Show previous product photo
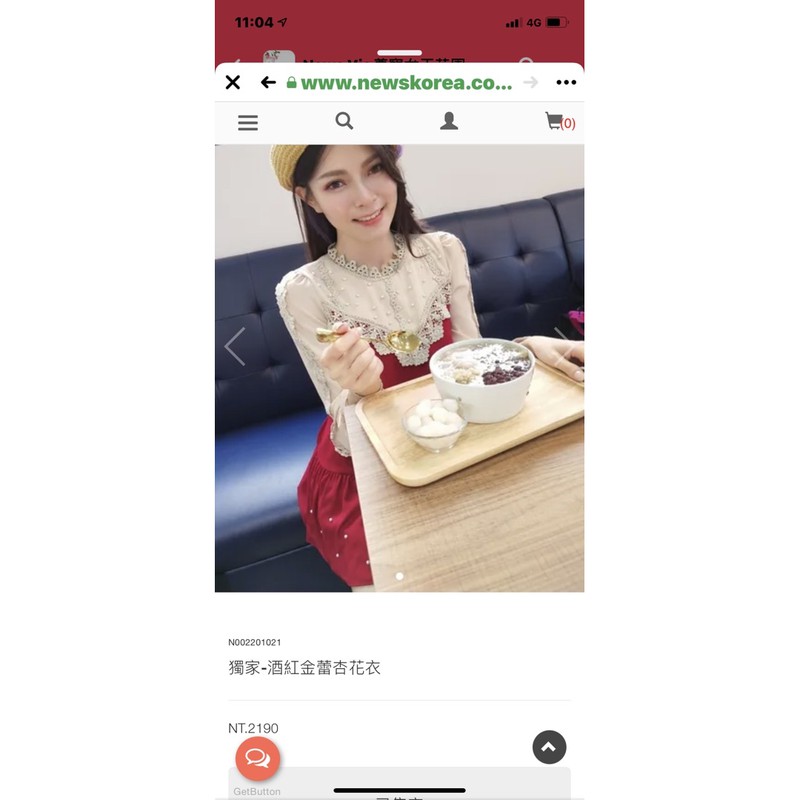This screenshot has width=800, height=800. tap(235, 346)
